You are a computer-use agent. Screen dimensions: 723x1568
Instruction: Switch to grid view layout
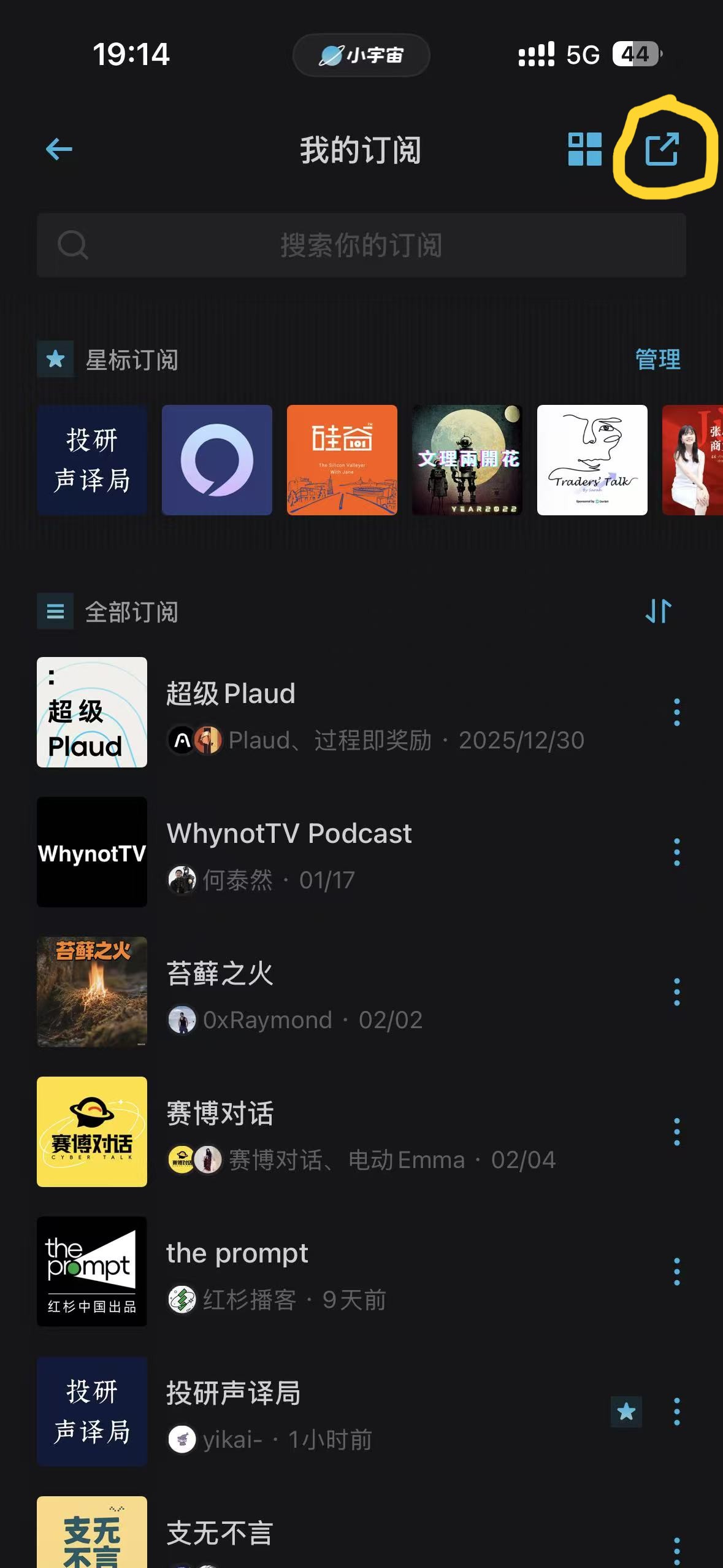click(x=584, y=150)
